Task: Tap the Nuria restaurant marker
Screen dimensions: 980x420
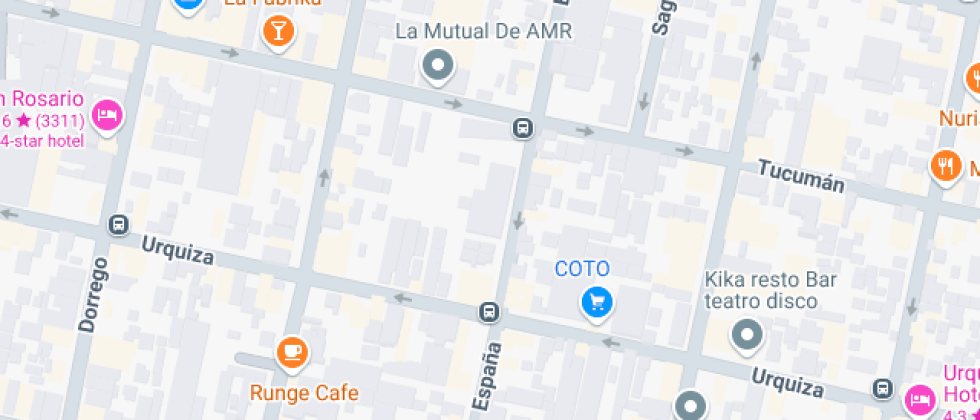Action: coord(974,78)
